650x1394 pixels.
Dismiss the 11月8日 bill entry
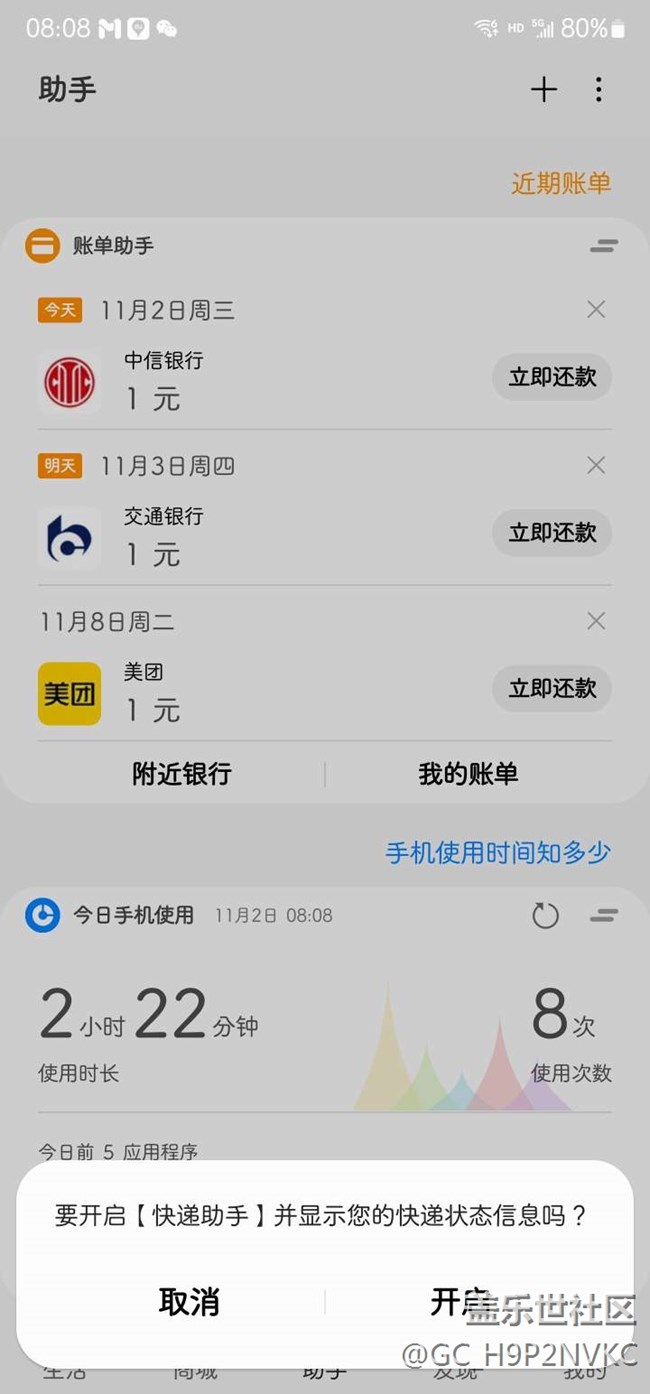click(x=596, y=621)
